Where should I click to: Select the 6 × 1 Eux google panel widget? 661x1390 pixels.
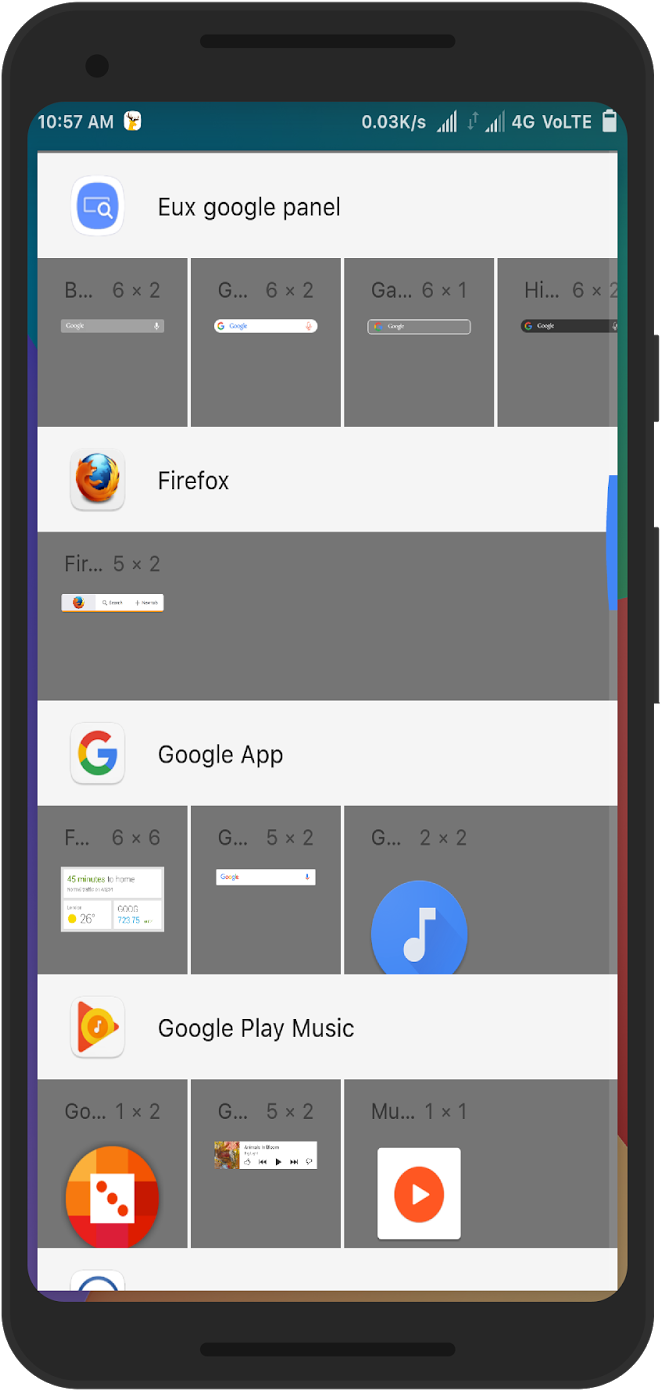pyautogui.click(x=419, y=342)
